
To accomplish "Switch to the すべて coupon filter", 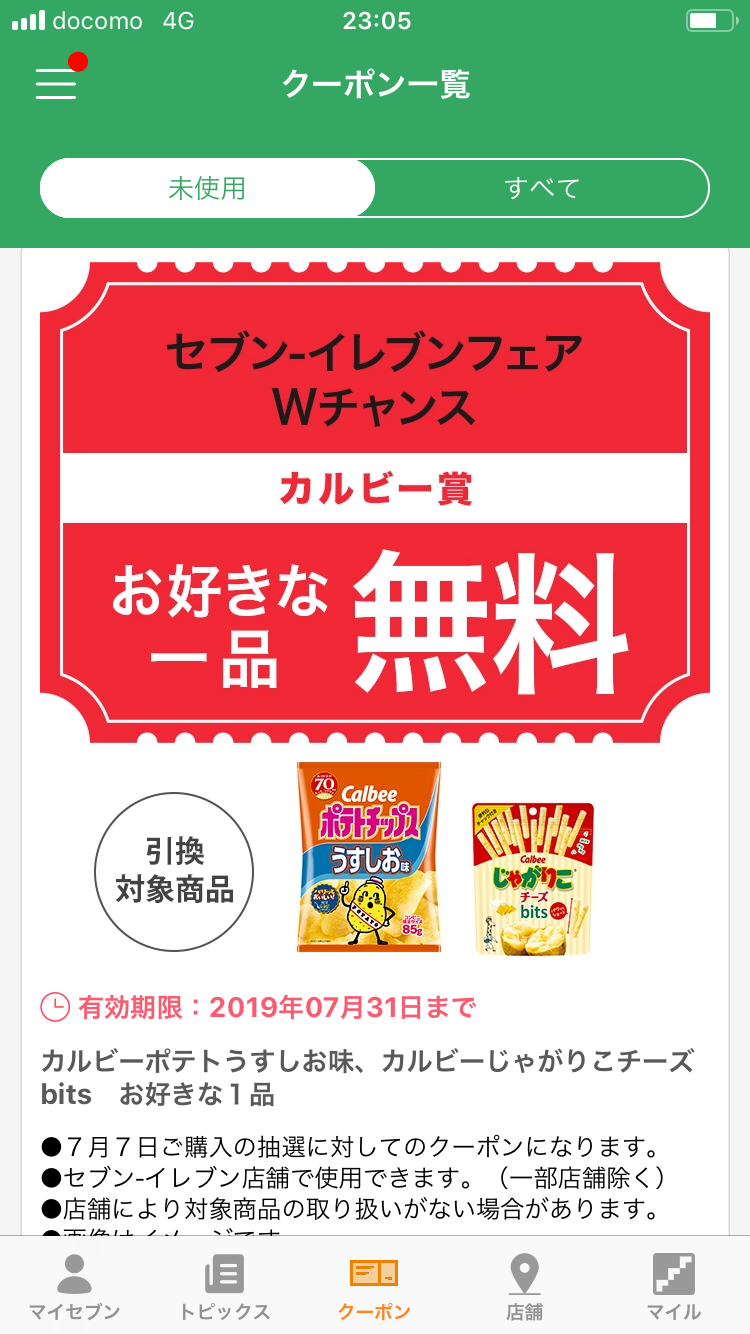I will [x=541, y=188].
